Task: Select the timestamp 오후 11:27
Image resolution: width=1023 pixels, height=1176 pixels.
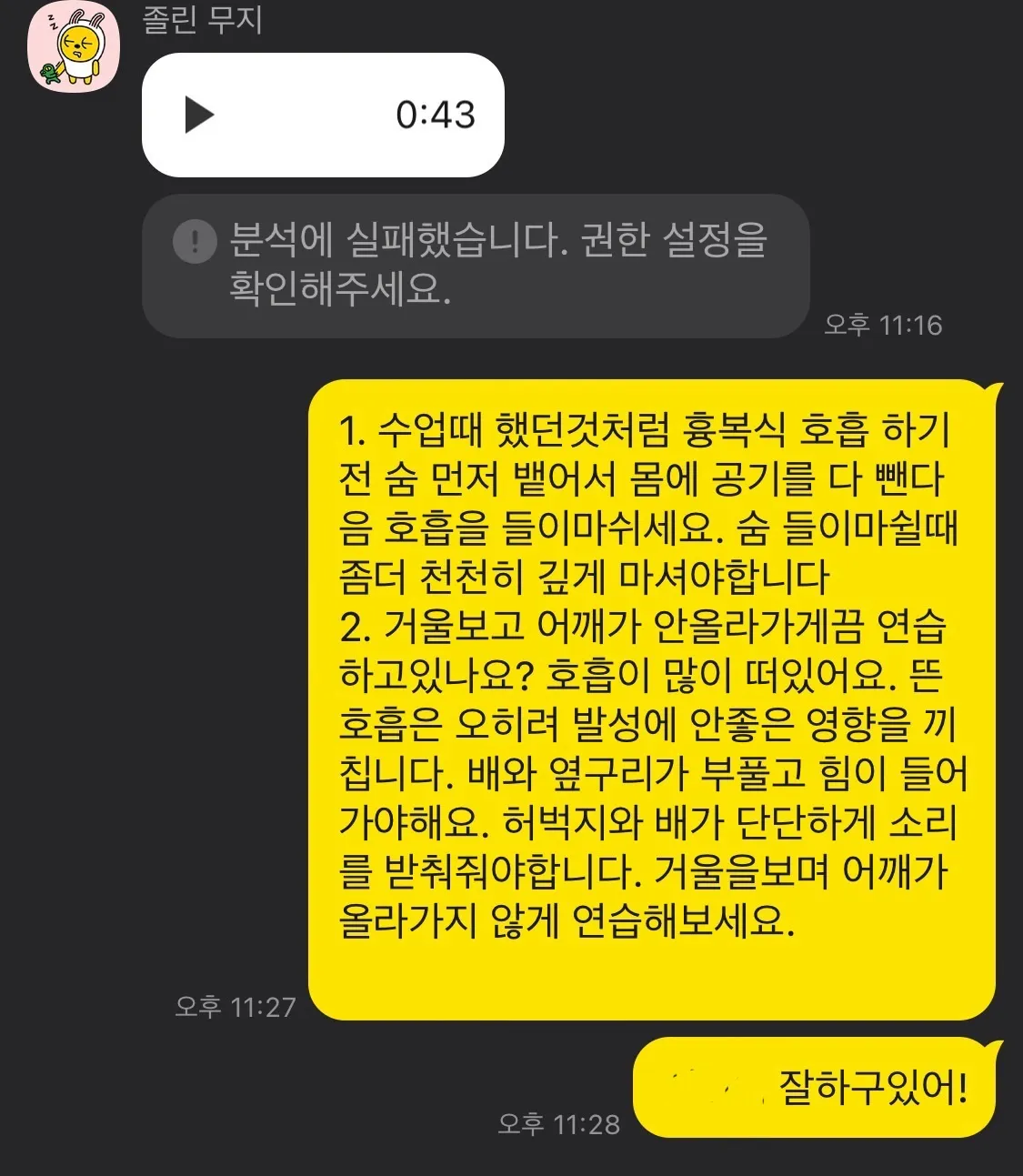Action: click(x=233, y=1007)
